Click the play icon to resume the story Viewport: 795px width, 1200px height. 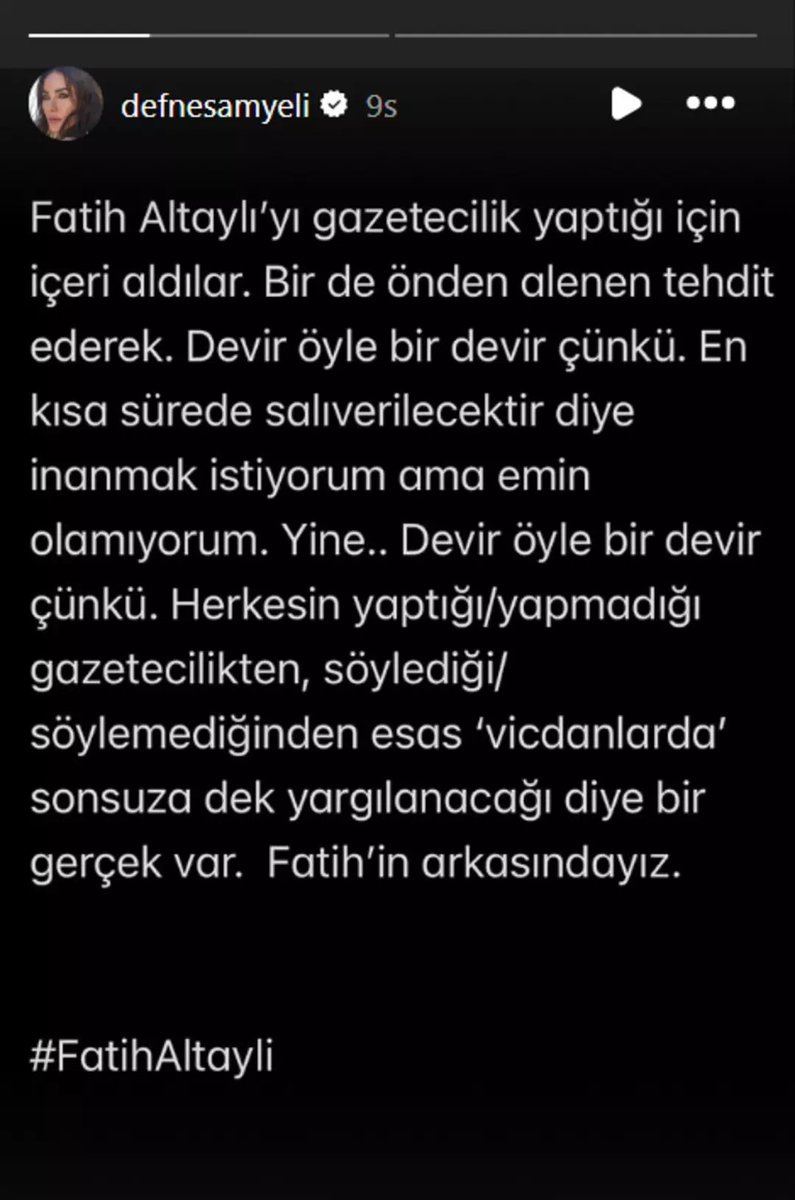pyautogui.click(x=625, y=101)
